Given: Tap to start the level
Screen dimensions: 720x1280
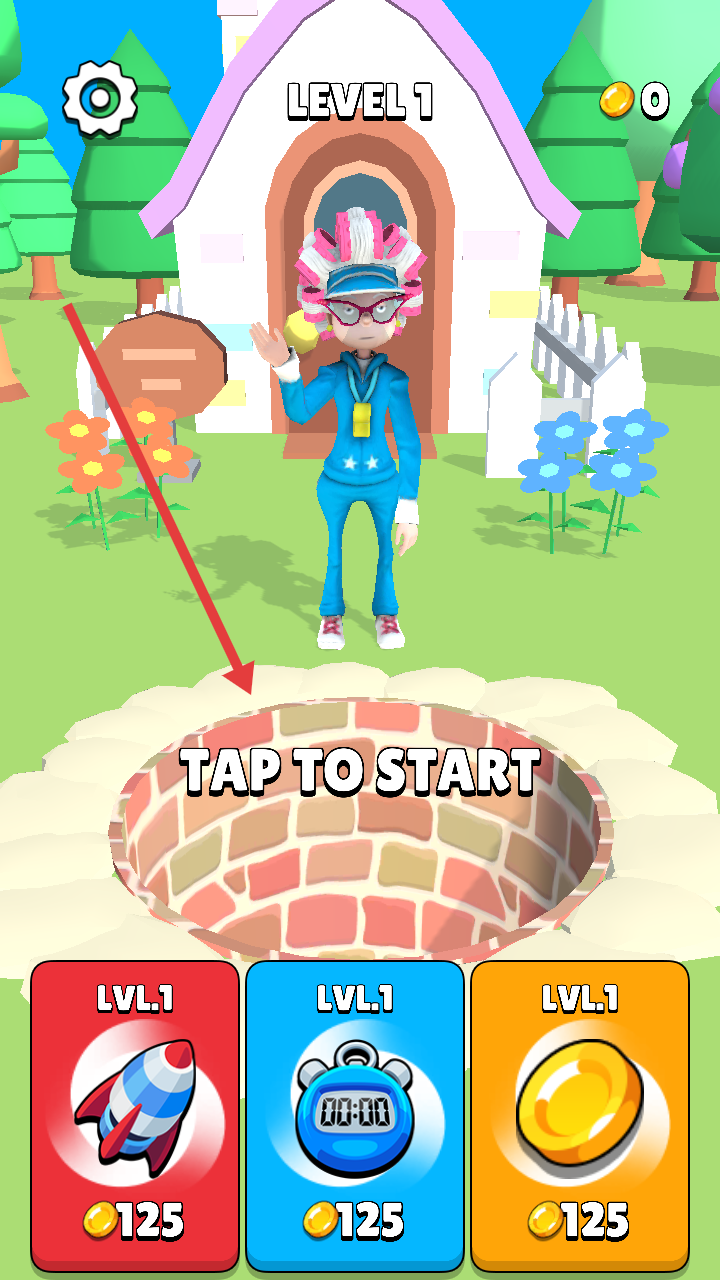Looking at the screenshot, I should 360,771.
